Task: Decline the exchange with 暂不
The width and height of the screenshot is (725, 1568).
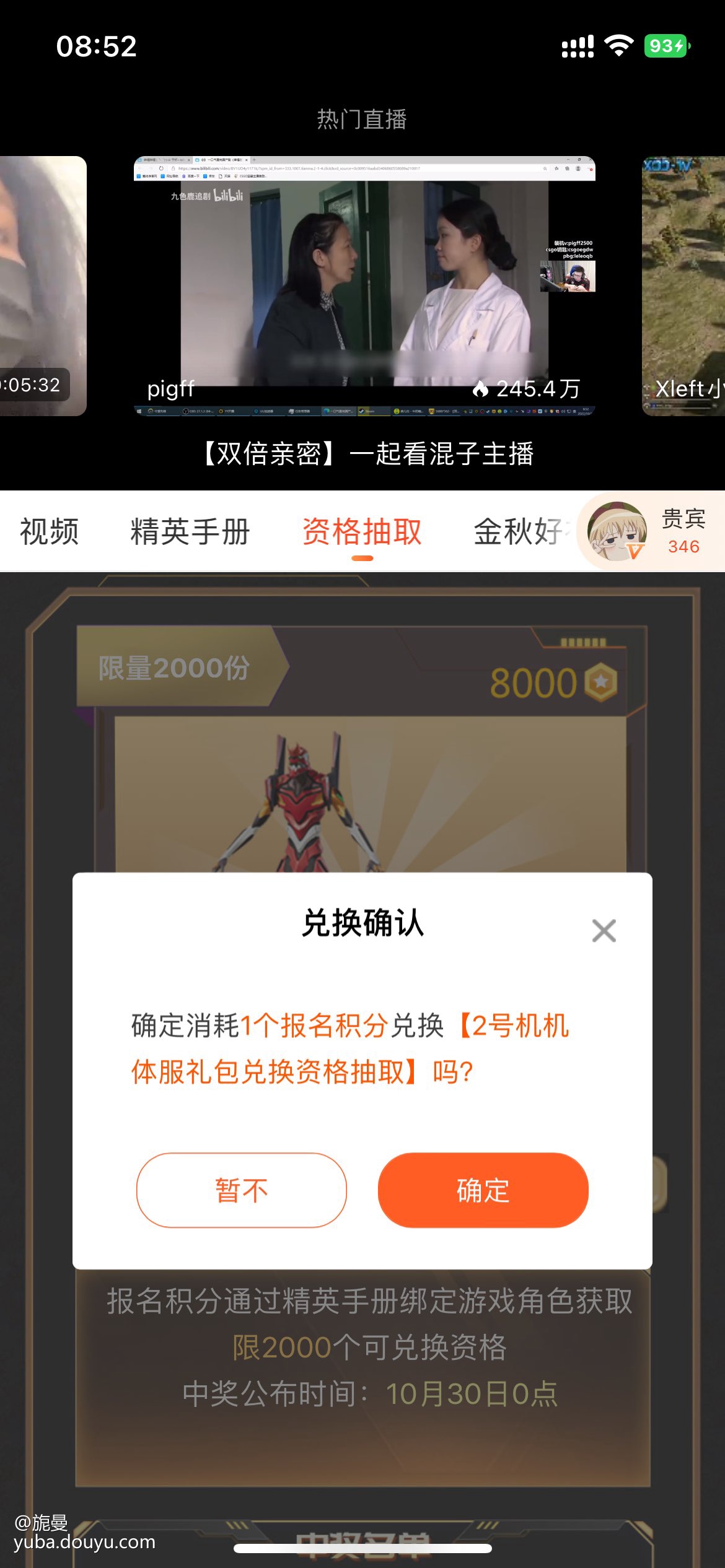Action: click(x=241, y=1190)
